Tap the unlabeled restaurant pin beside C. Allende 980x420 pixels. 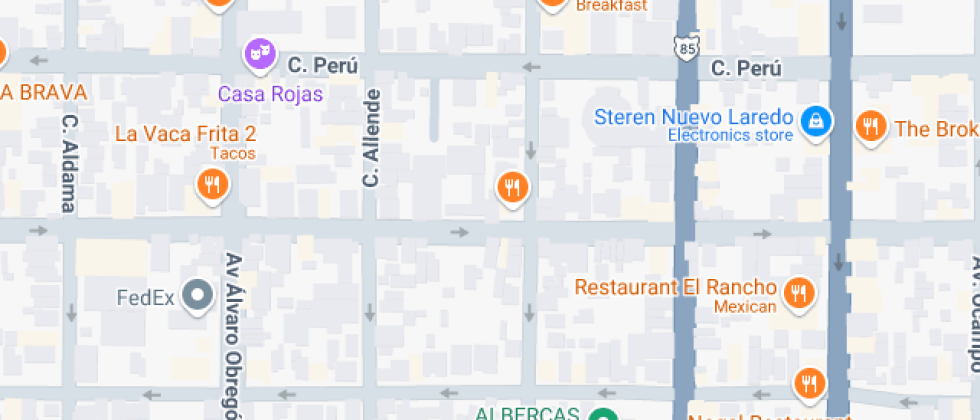click(x=512, y=187)
